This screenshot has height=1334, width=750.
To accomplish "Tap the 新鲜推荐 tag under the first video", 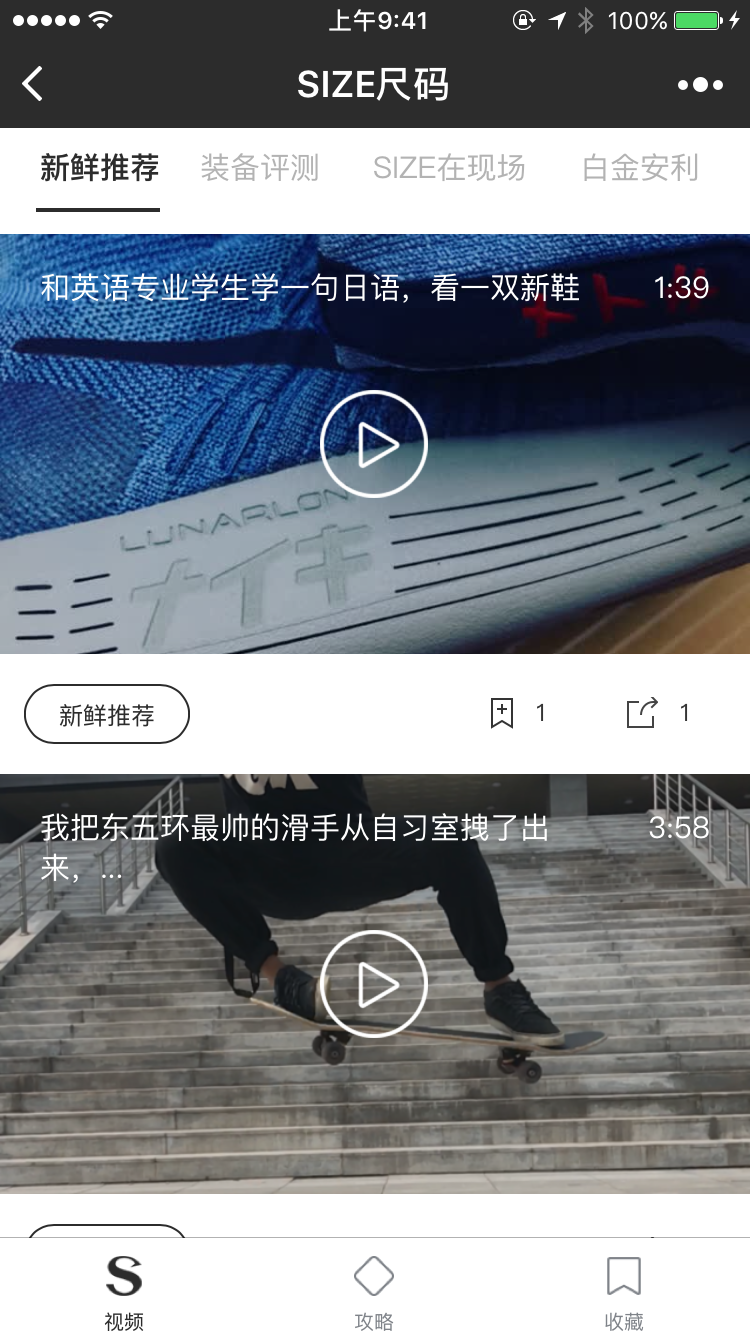I will point(107,714).
